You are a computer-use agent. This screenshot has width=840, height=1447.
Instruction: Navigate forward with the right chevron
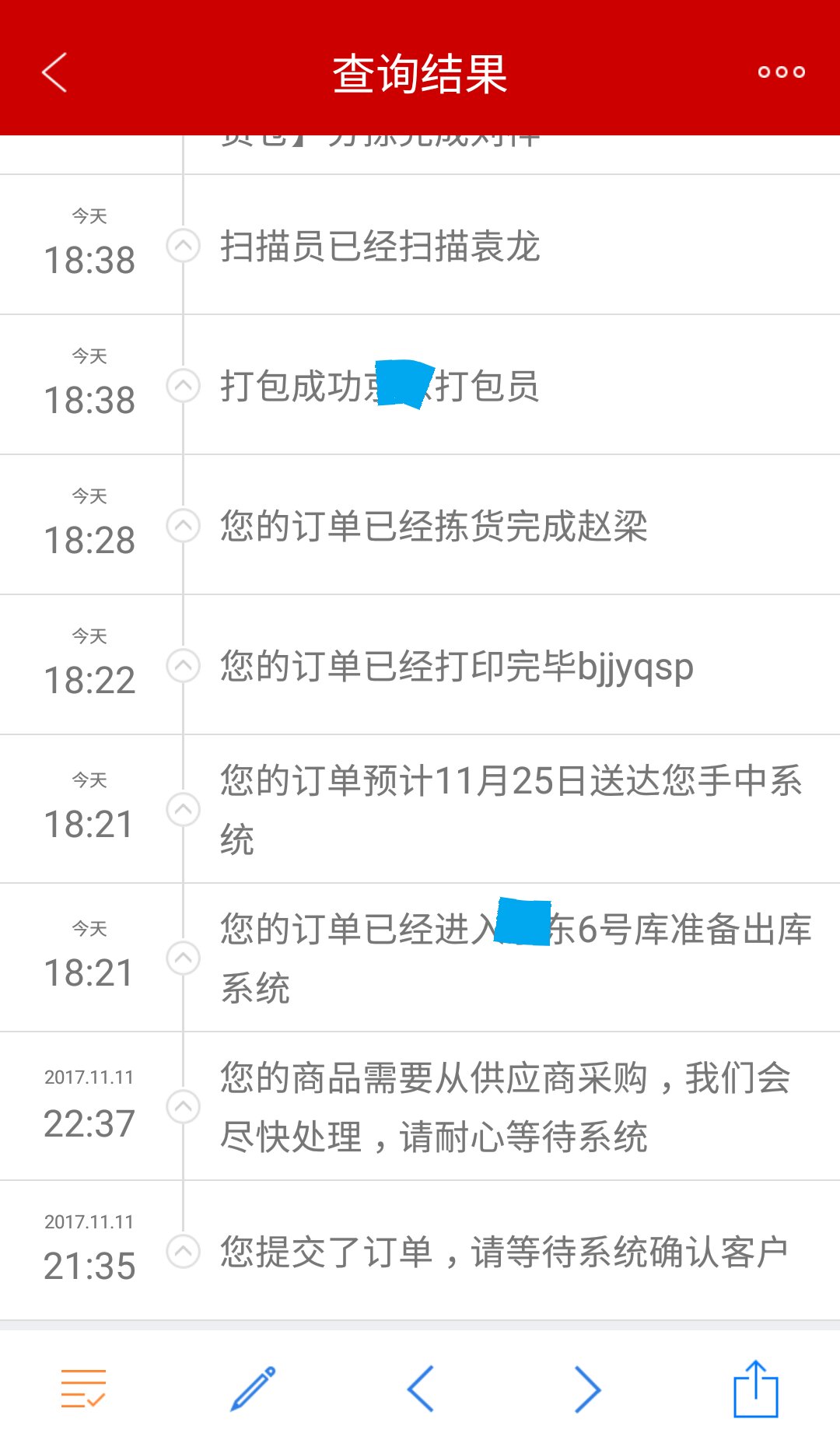(587, 1389)
